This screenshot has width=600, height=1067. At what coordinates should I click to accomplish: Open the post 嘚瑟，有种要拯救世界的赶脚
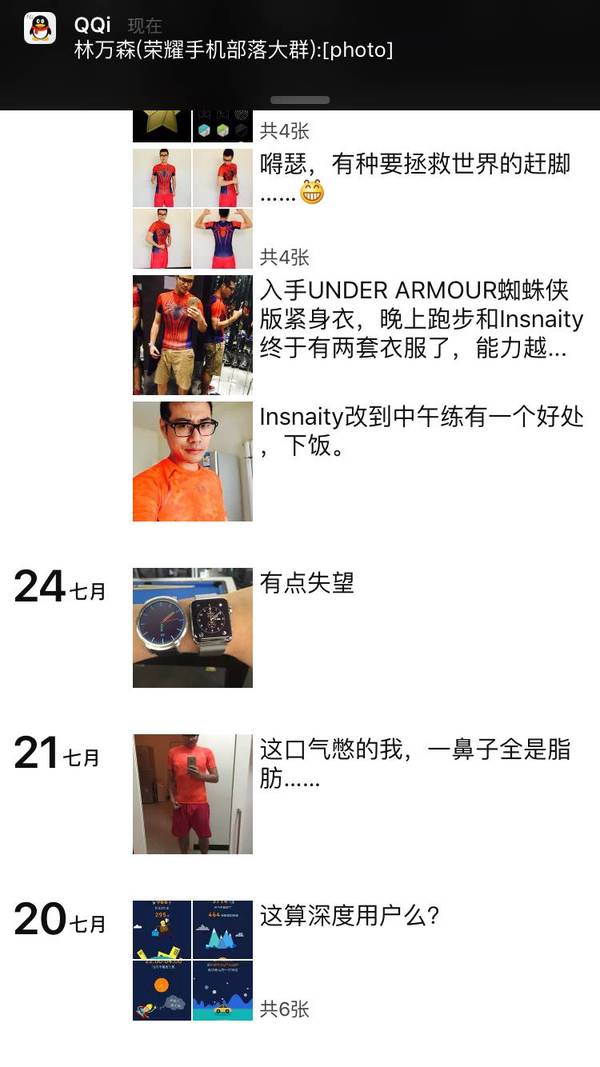tap(415, 177)
